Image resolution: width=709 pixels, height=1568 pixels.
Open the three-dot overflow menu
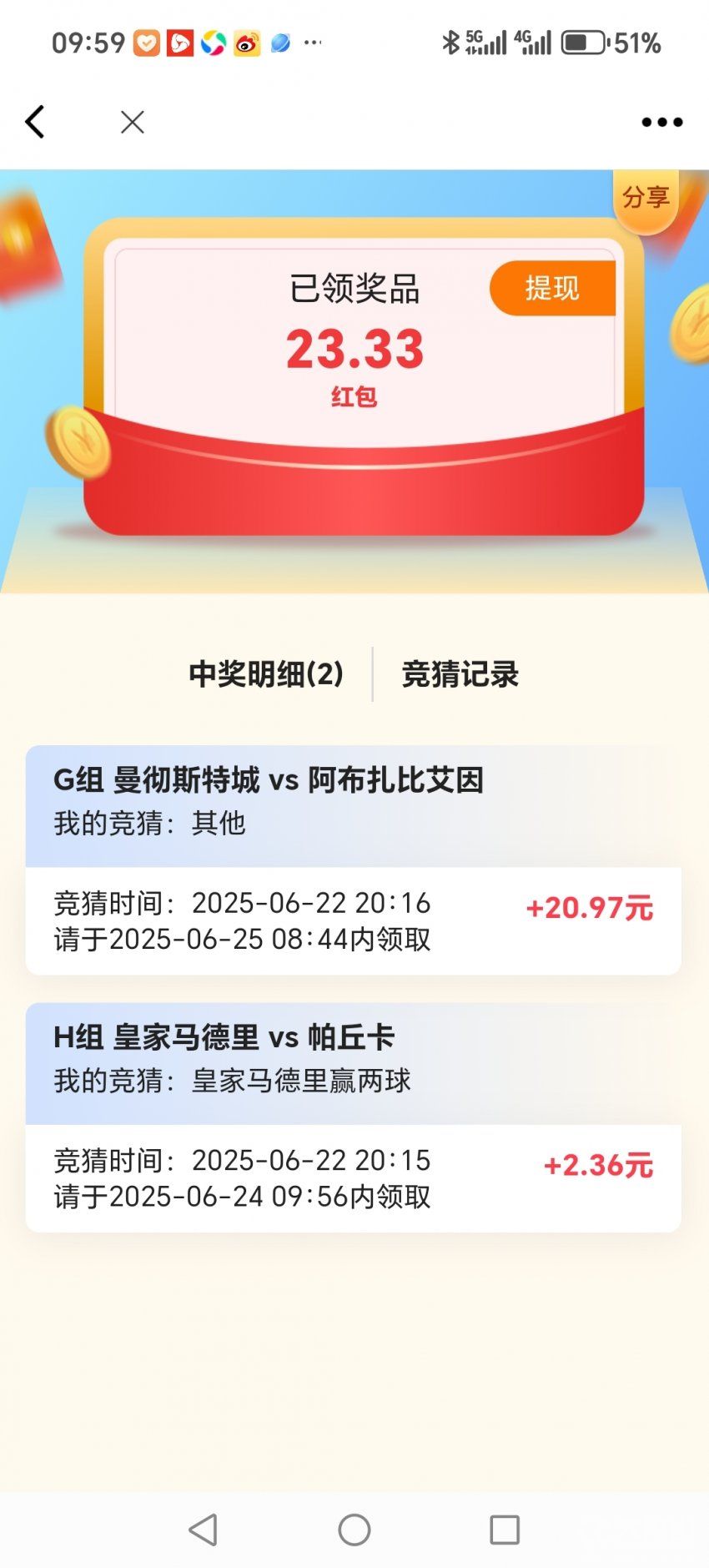661,123
